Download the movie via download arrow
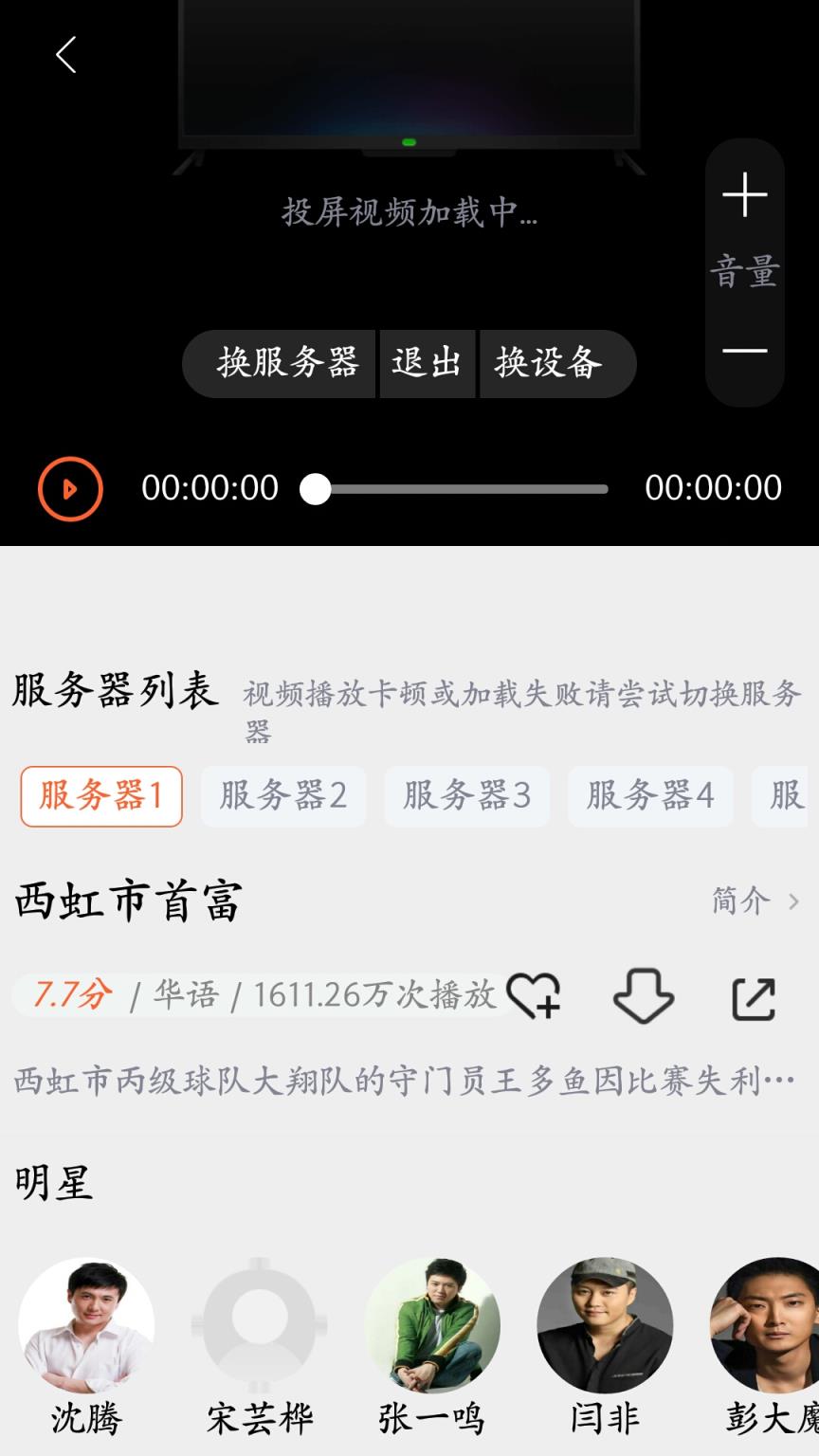The image size is (819, 1456). pyautogui.click(x=644, y=996)
